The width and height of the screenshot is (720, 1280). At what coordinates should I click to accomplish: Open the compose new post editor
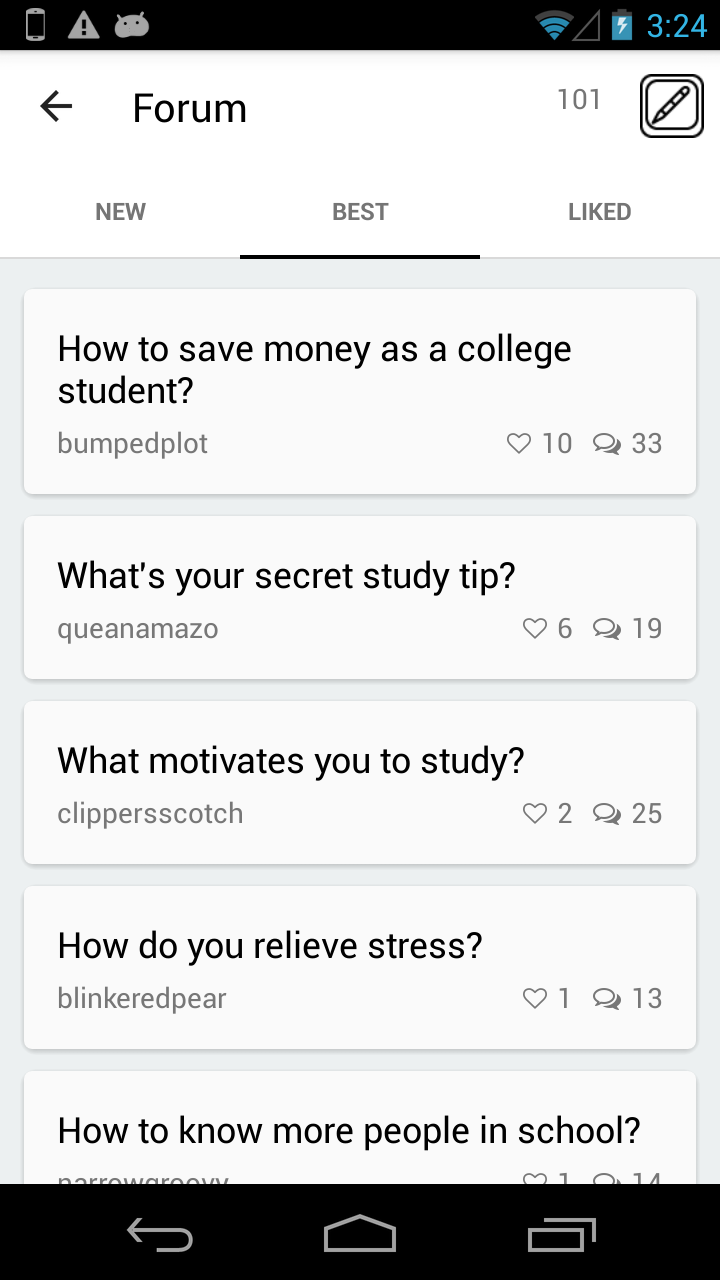(x=671, y=105)
